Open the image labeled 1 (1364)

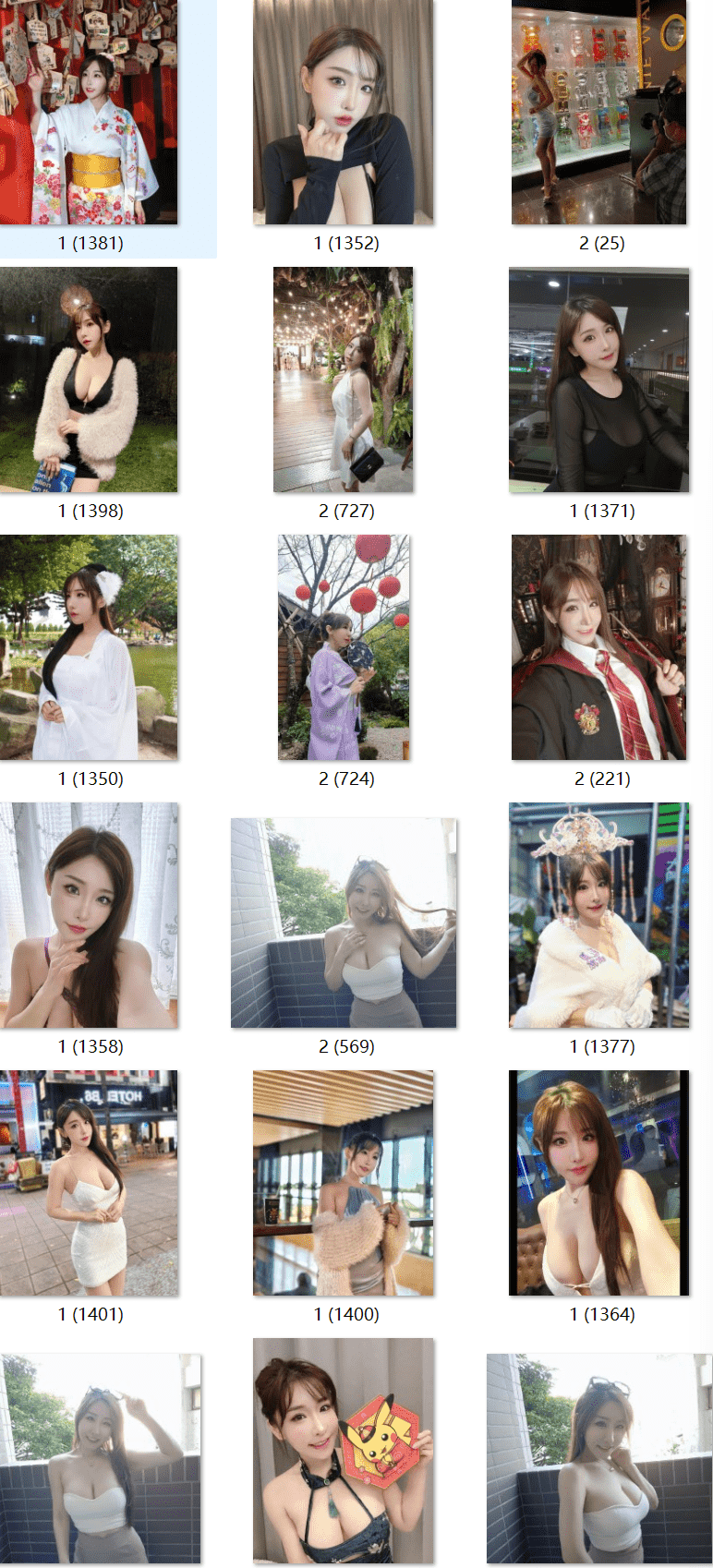(599, 1183)
